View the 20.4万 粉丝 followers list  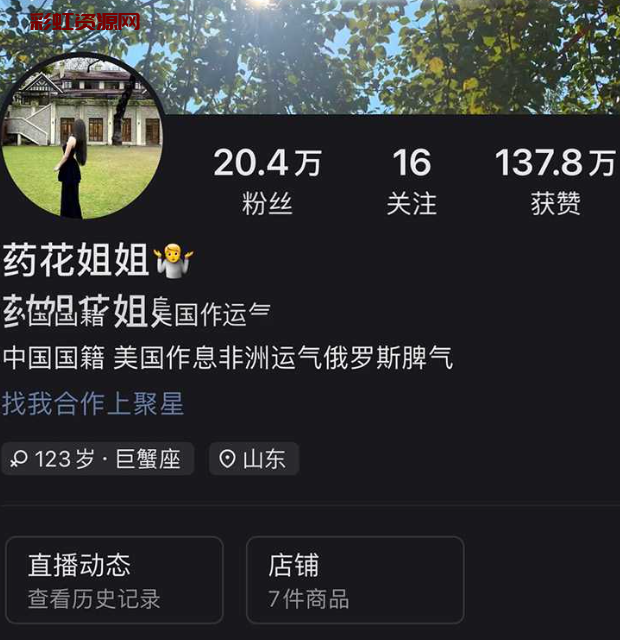click(x=267, y=180)
